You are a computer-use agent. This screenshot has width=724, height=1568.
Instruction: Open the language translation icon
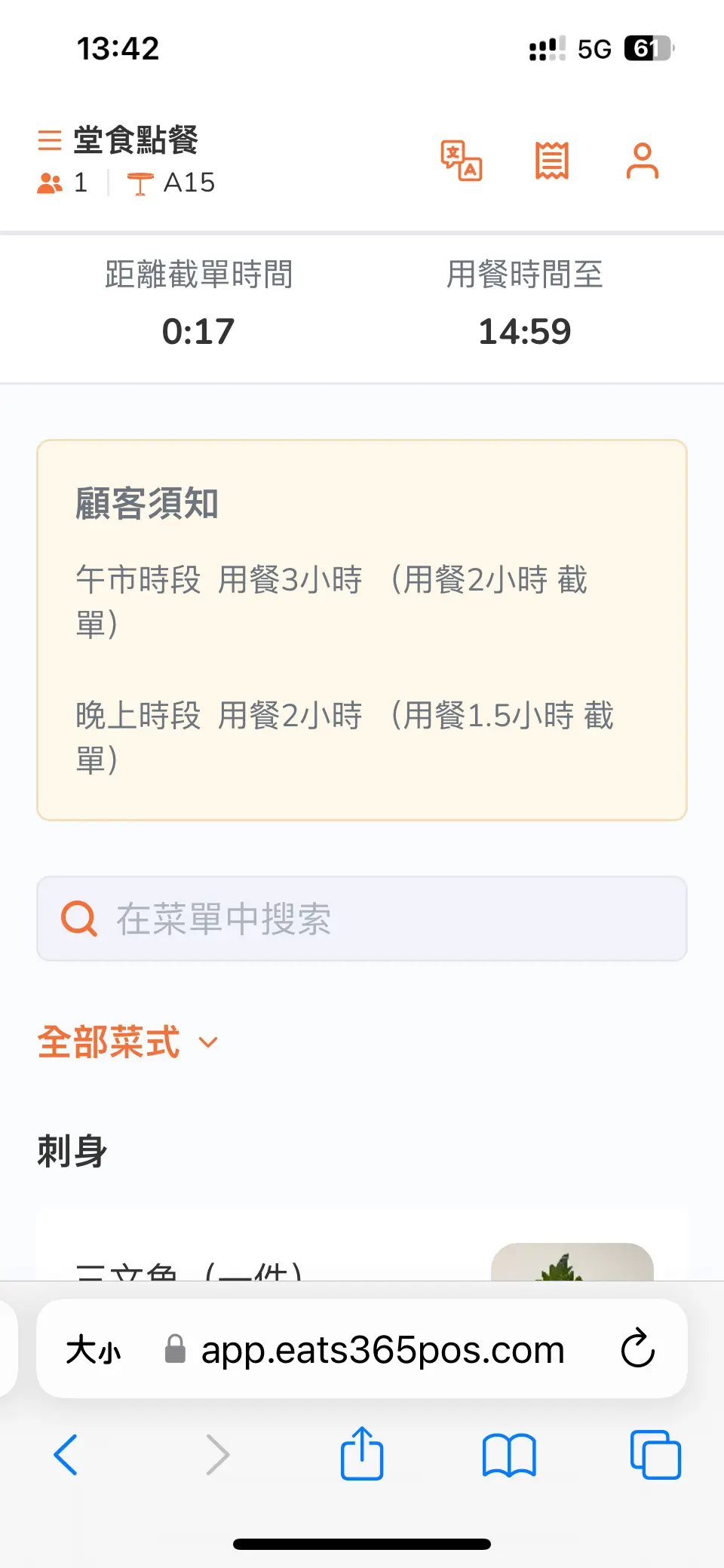click(x=461, y=161)
